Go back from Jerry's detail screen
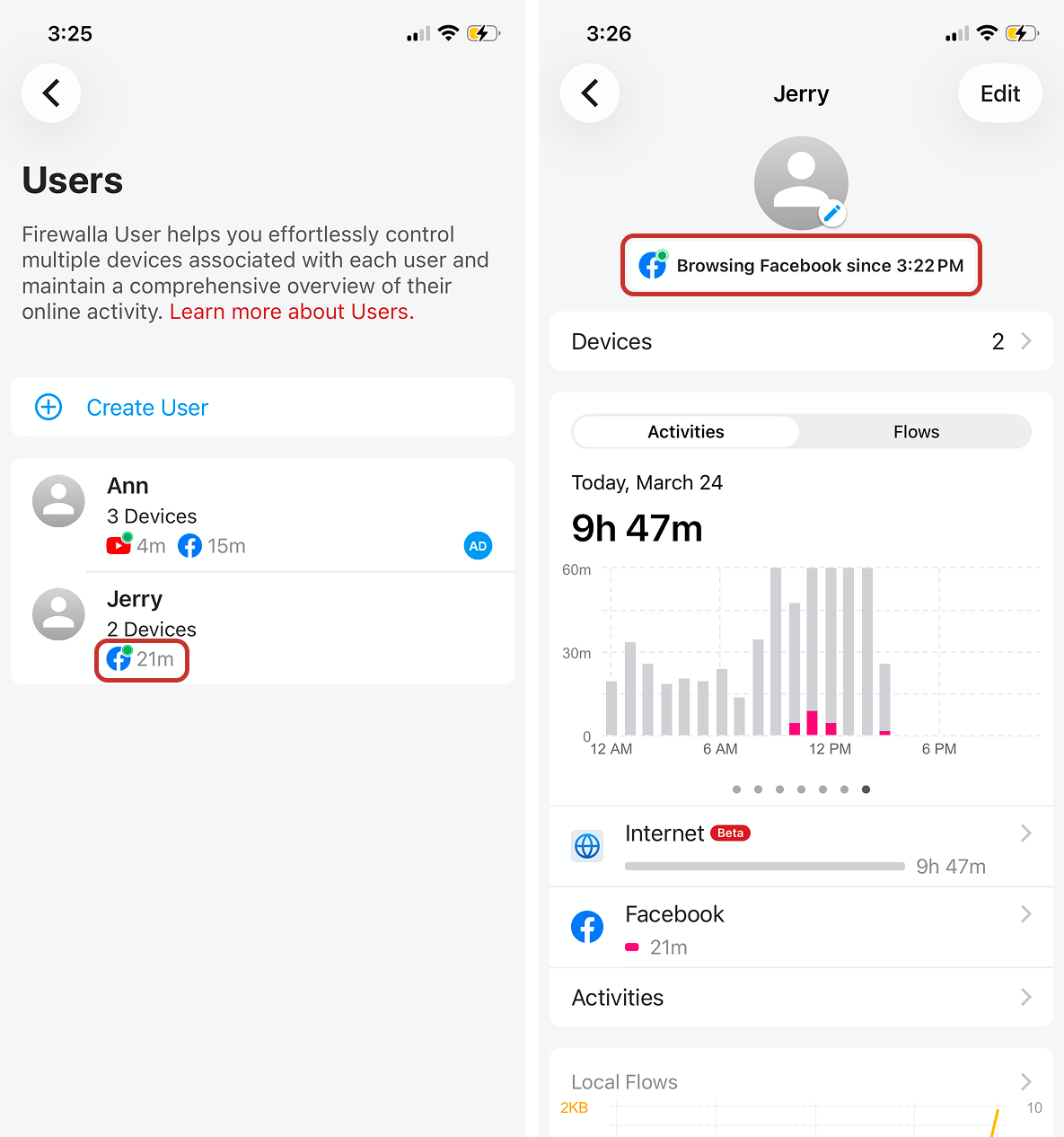The width and height of the screenshot is (1064, 1137). (x=590, y=93)
